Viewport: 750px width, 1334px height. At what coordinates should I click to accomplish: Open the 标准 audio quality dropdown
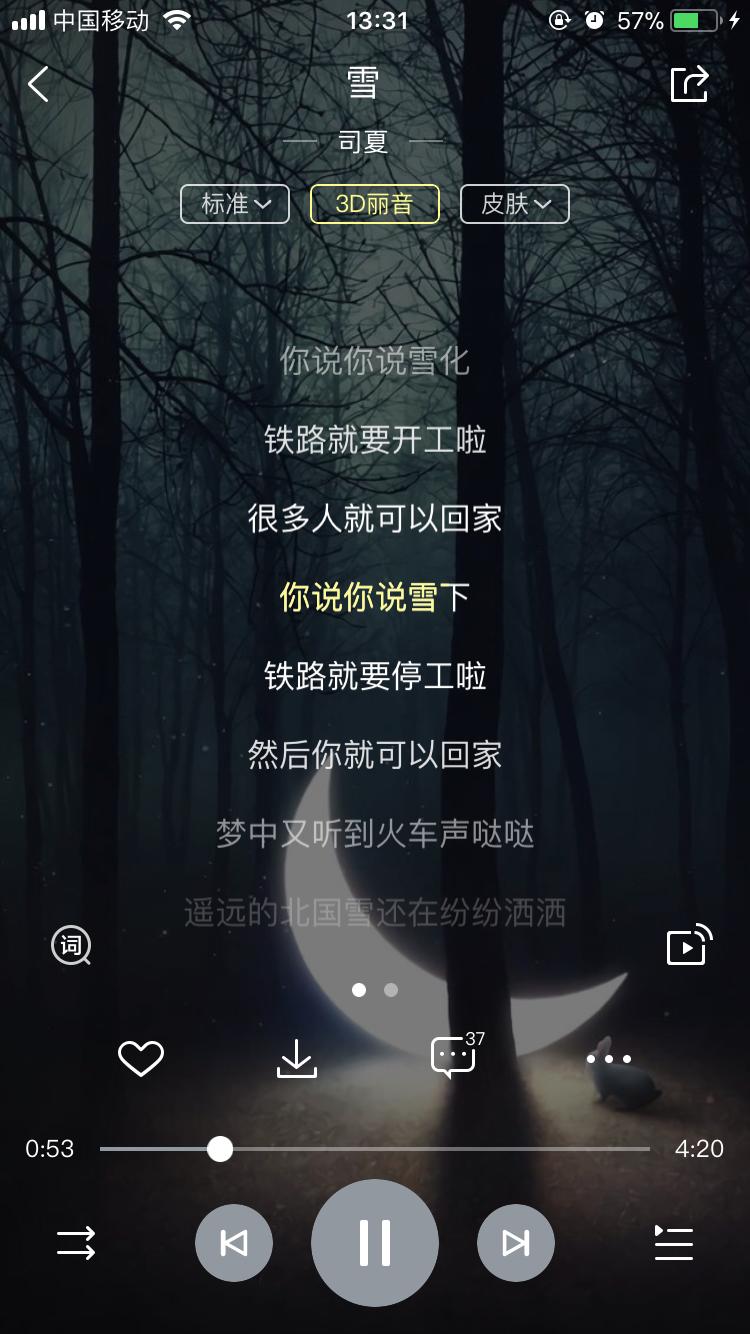click(234, 204)
